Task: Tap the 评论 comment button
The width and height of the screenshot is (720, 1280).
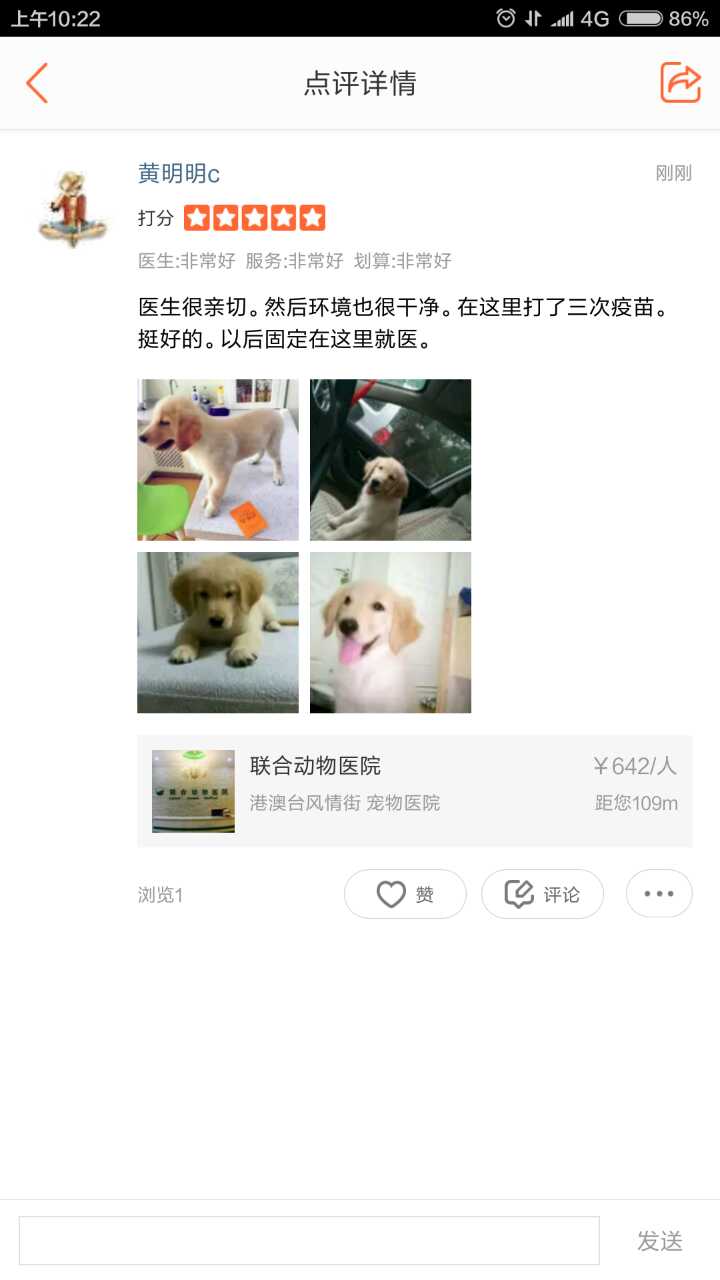Action: point(542,894)
